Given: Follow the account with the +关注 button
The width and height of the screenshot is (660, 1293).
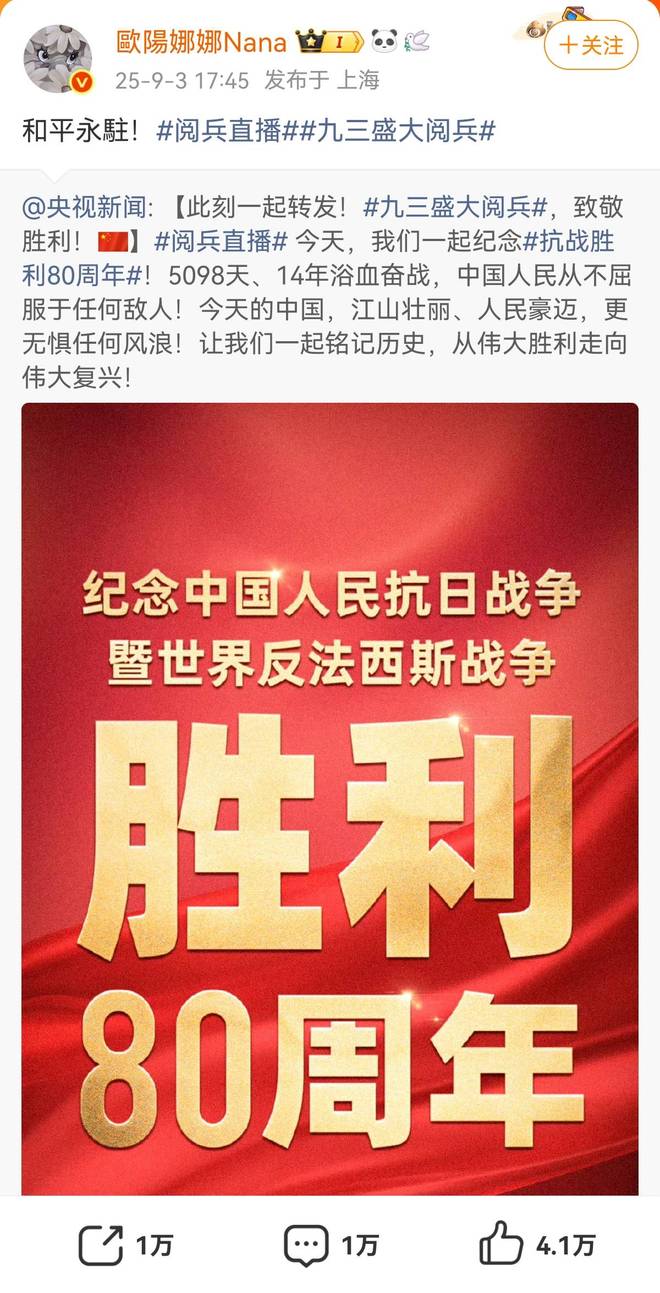Looking at the screenshot, I should [x=591, y=46].
